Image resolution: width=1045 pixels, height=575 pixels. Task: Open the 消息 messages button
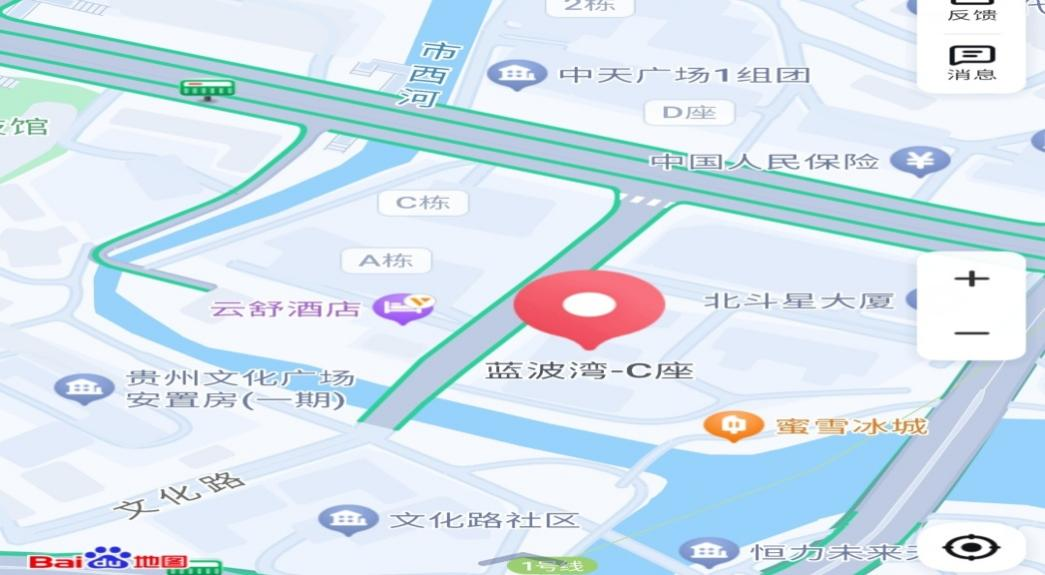pos(971,62)
